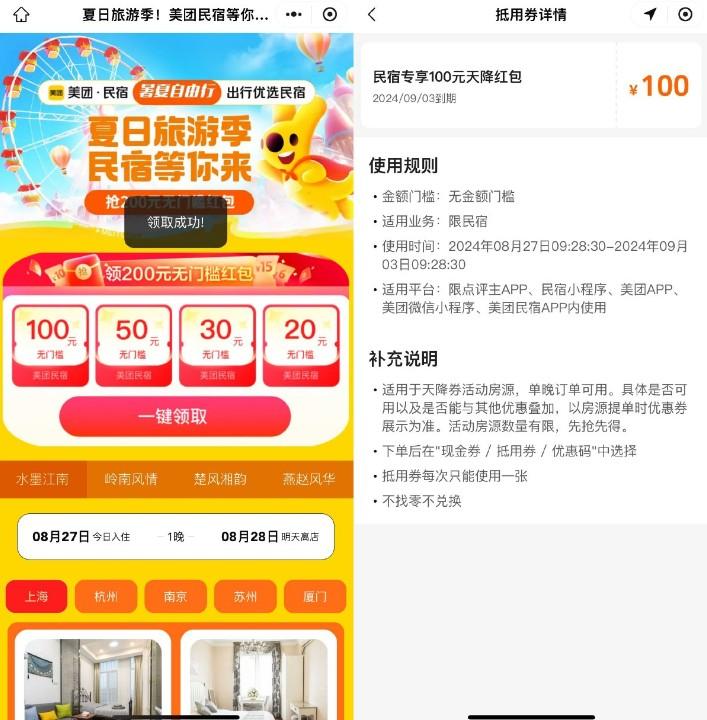
Task: Tap 一键领取 to claim all coupons
Action: (x=174, y=416)
